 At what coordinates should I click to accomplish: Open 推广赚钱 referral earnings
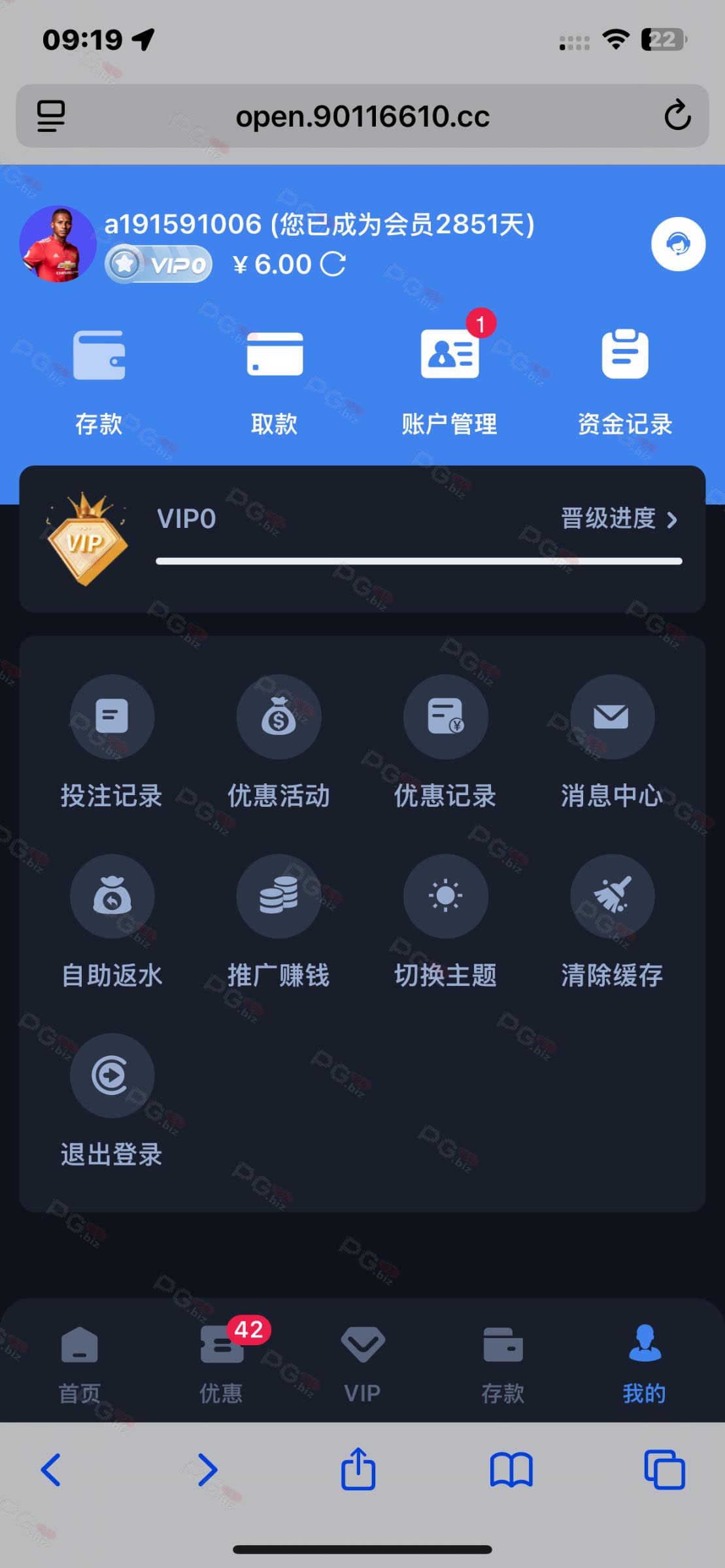click(278, 922)
